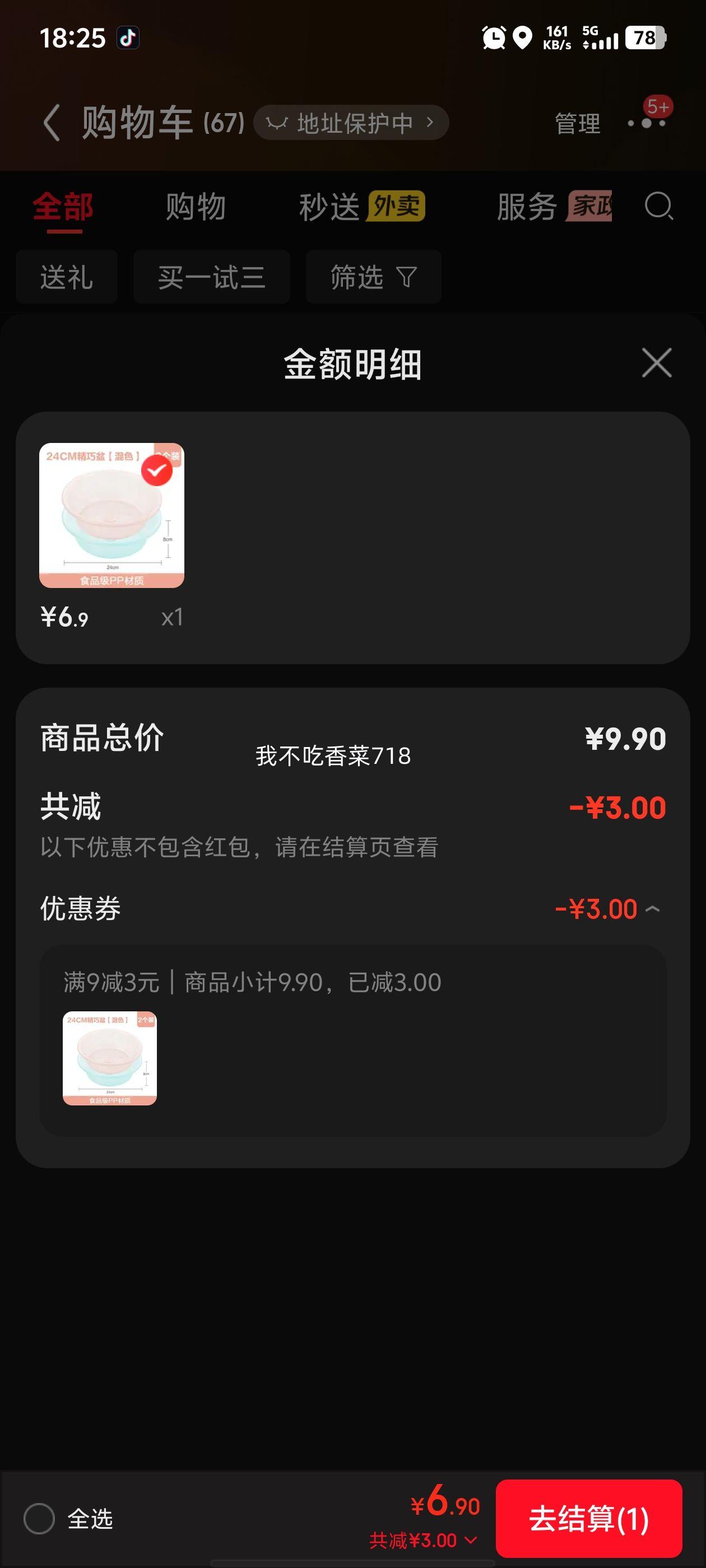706x1568 pixels.
Task: Tap the location icon in the status bar
Action: pos(522,37)
